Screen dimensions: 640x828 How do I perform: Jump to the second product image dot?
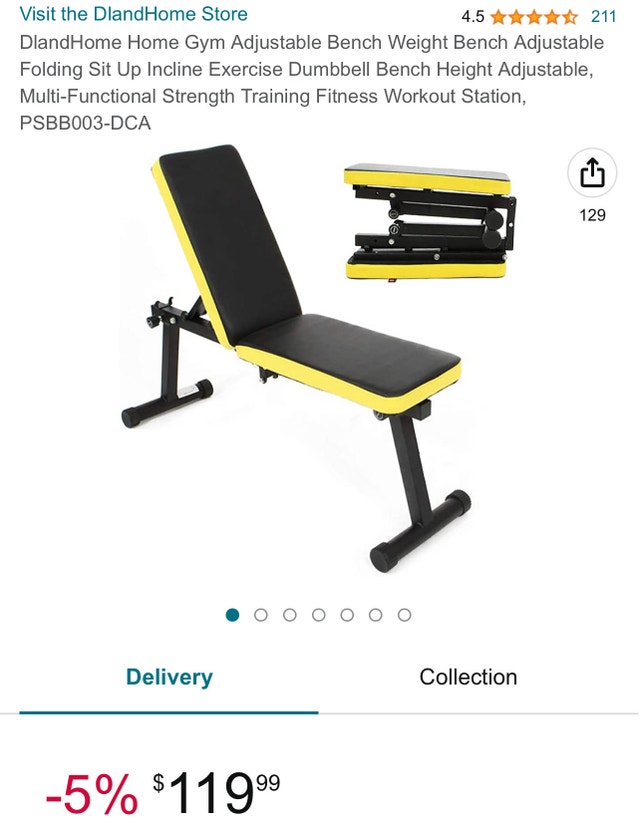261,615
